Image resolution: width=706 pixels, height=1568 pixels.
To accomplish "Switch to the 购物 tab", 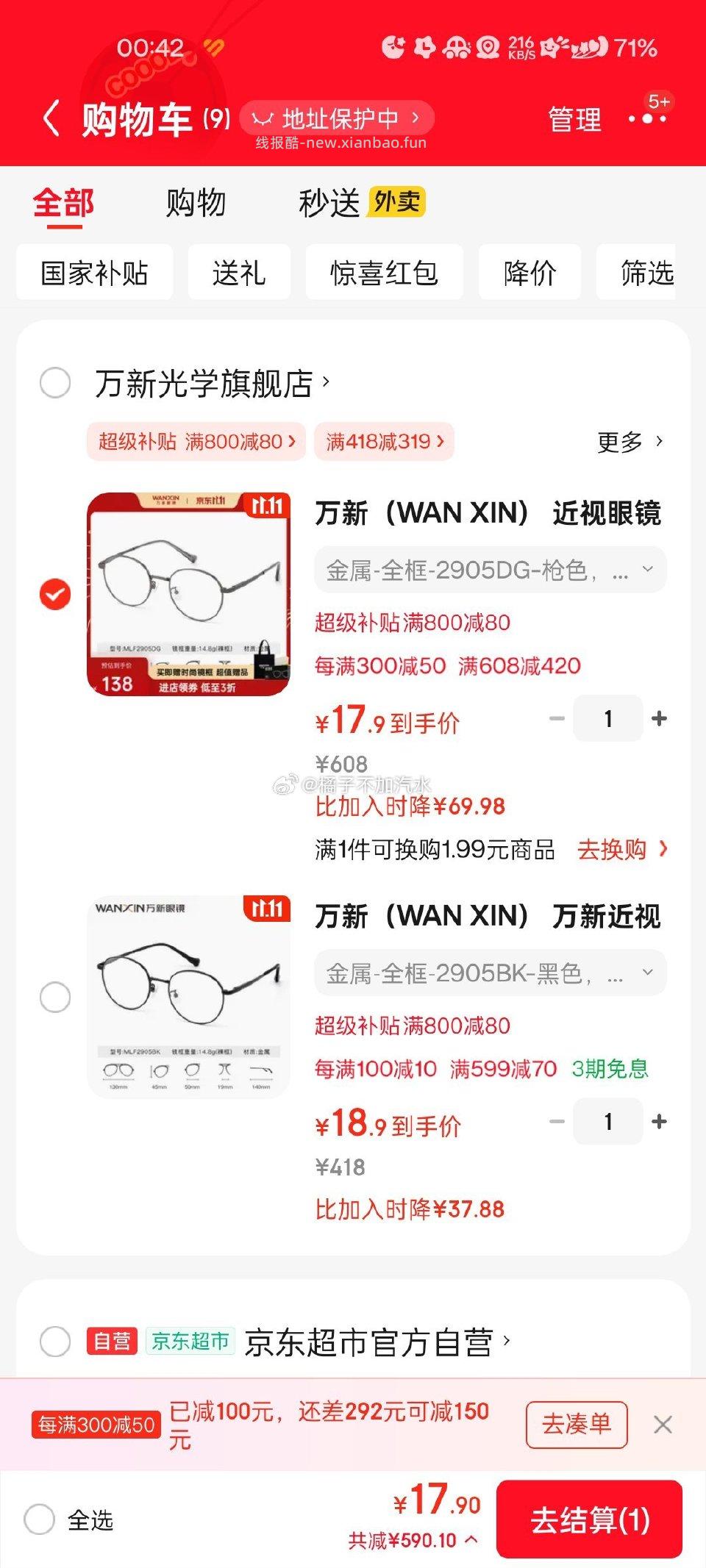I will click(x=196, y=204).
